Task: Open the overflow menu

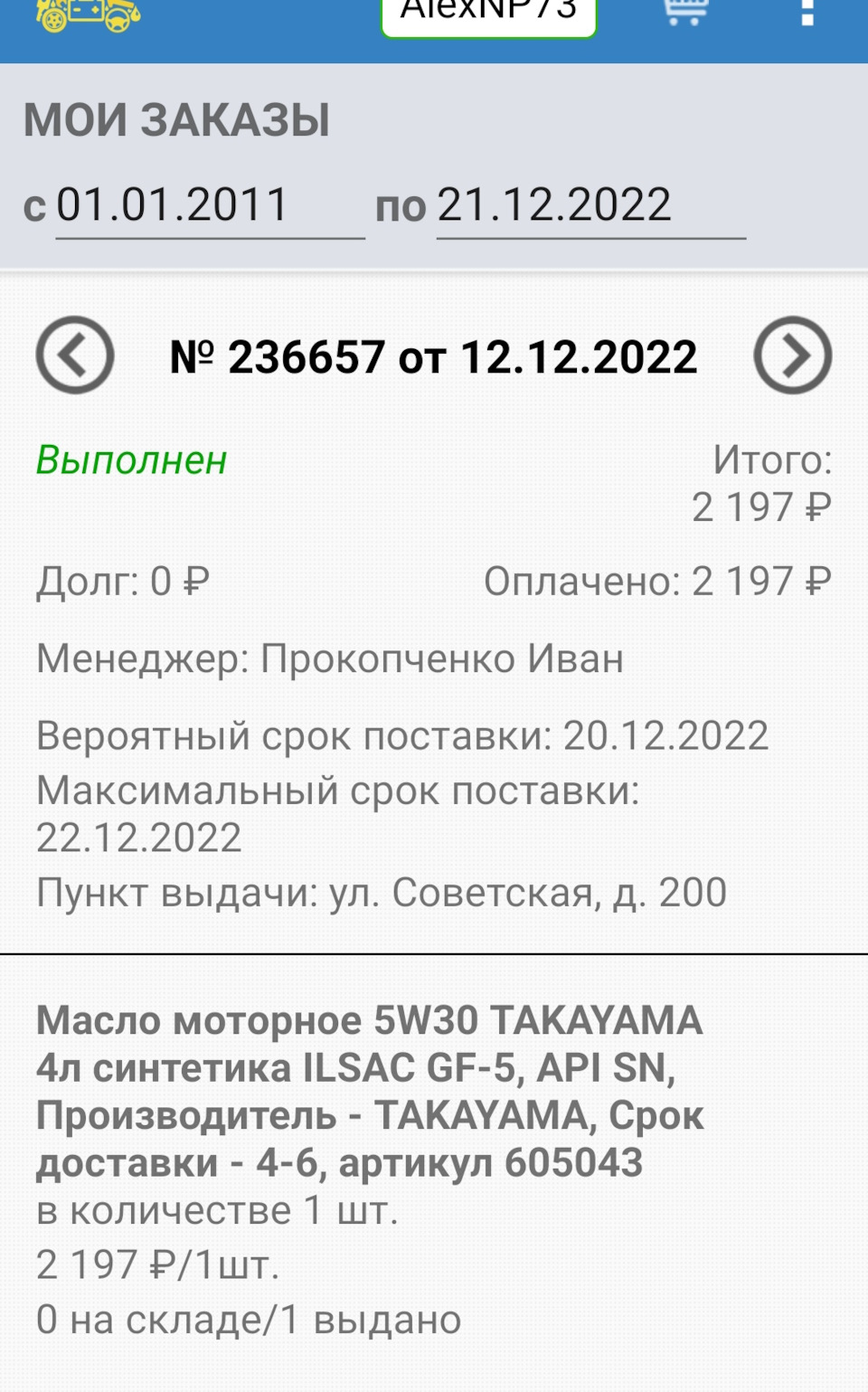Action: pyautogui.click(x=807, y=11)
